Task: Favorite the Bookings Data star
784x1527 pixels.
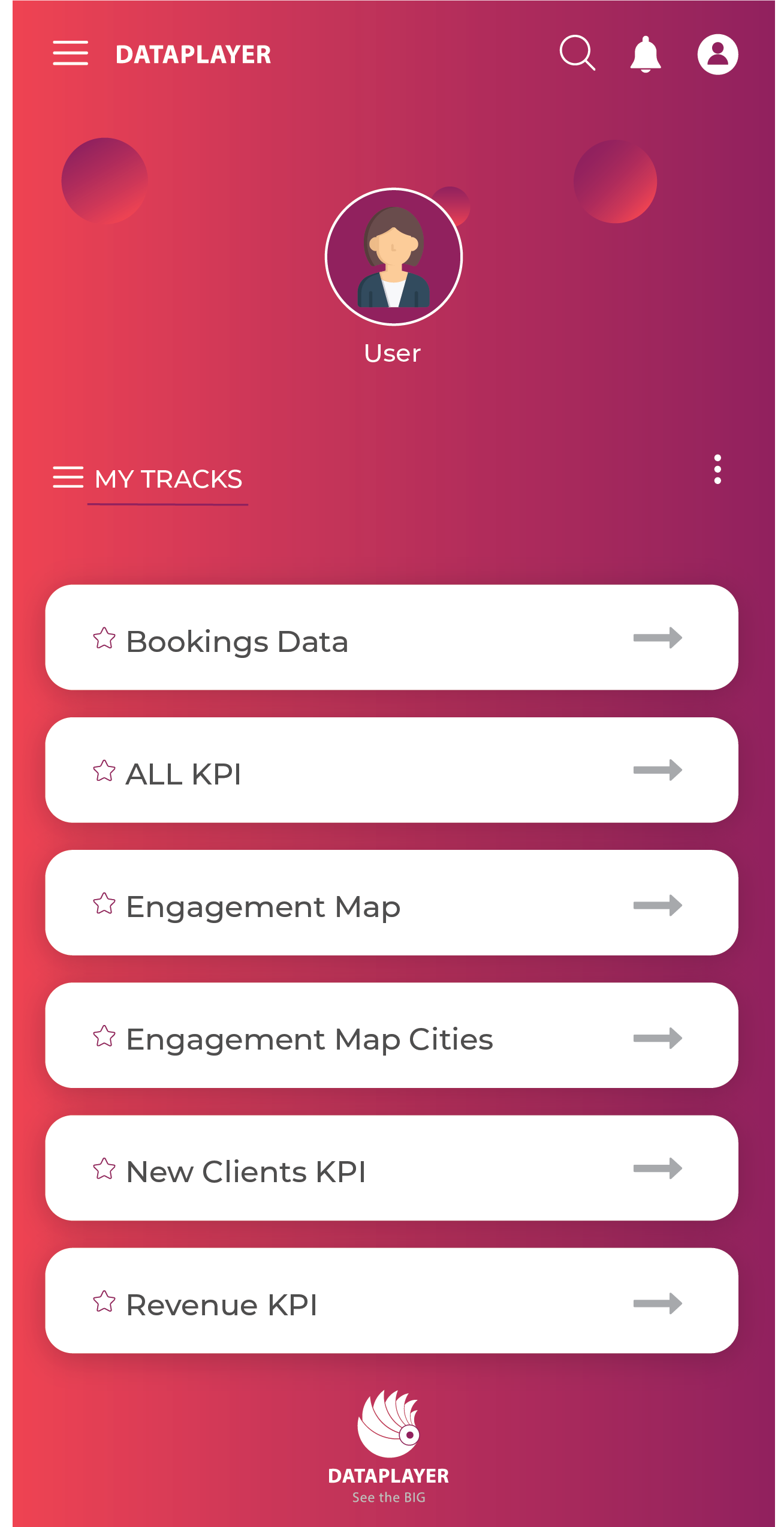Action: (x=104, y=639)
